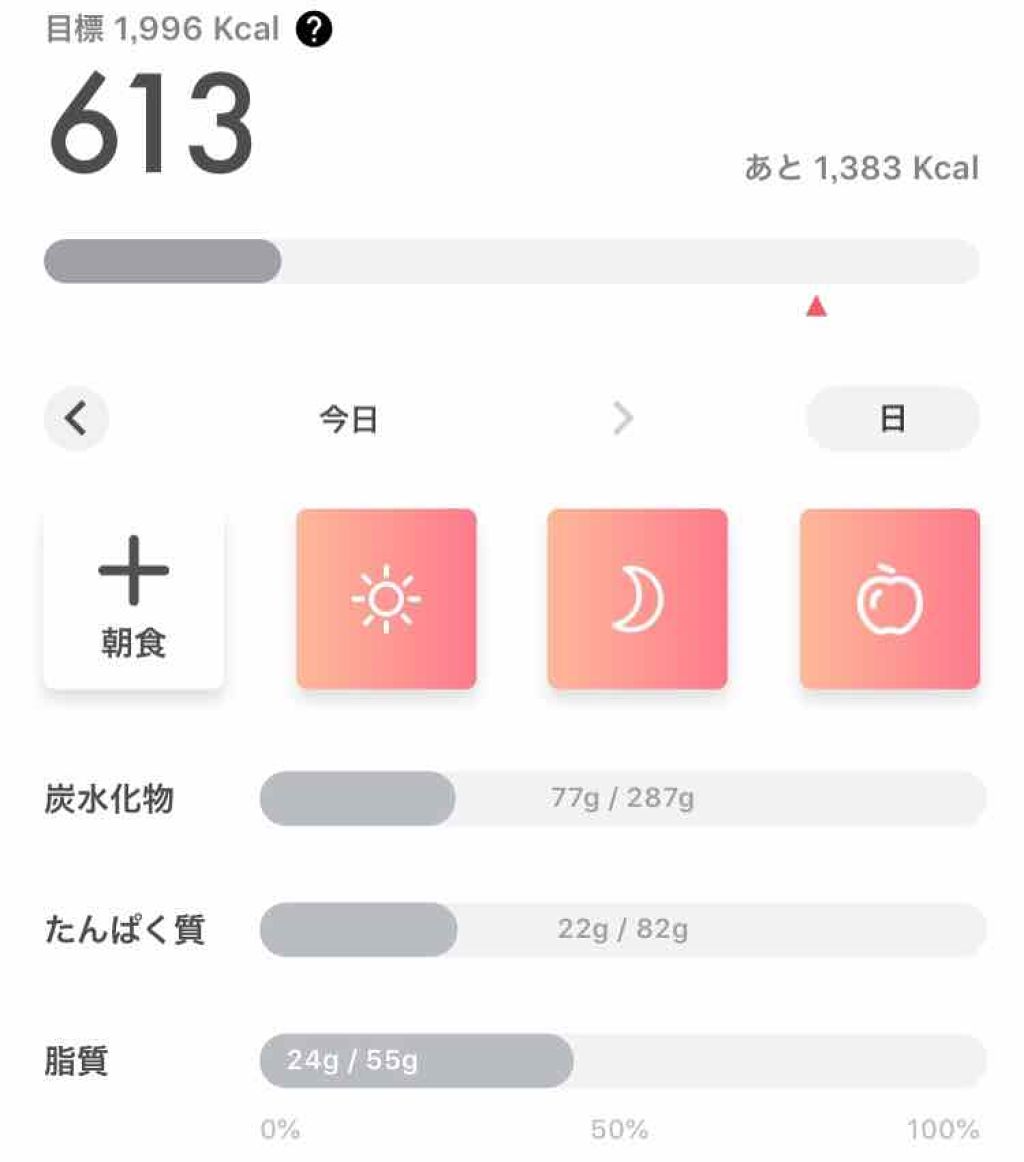Switch the view period using the 日 toggle
Image resolution: width=1024 pixels, height=1162 pixels.
click(x=891, y=418)
